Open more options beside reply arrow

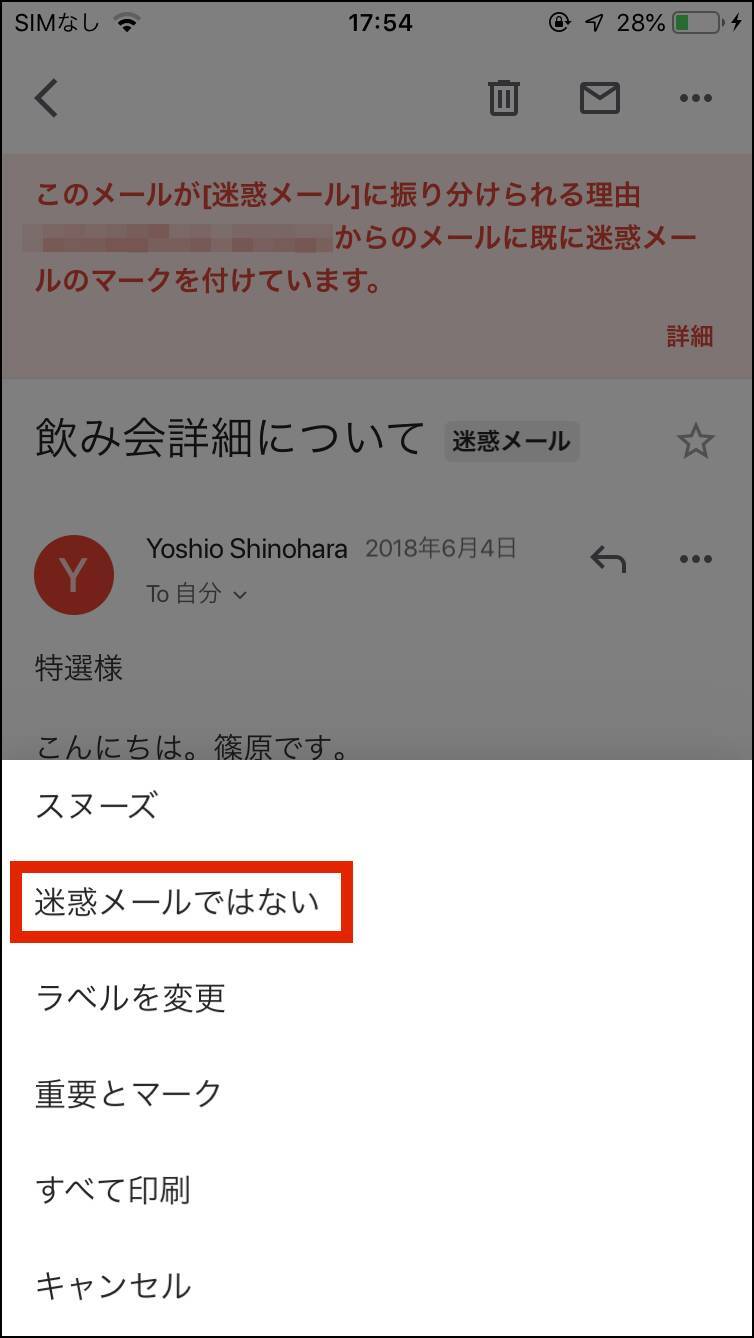click(695, 559)
